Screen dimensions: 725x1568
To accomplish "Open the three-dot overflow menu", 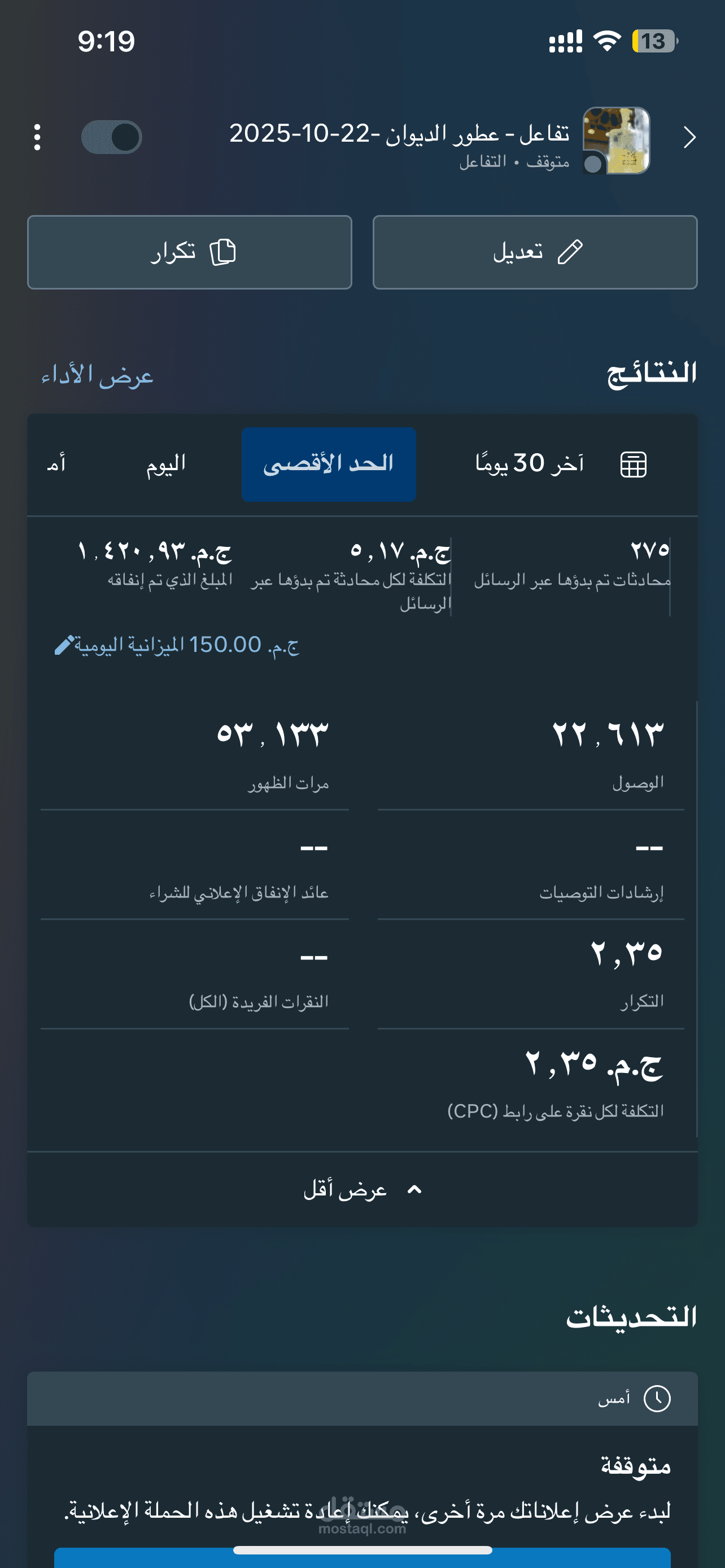I will tap(38, 137).
